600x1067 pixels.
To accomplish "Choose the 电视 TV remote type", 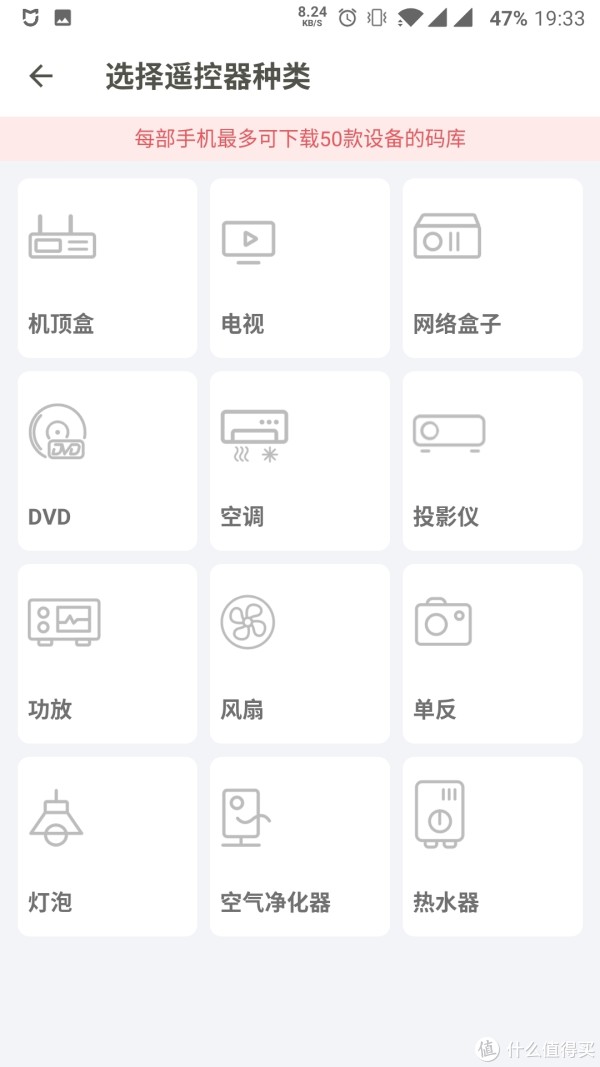I will coord(300,268).
